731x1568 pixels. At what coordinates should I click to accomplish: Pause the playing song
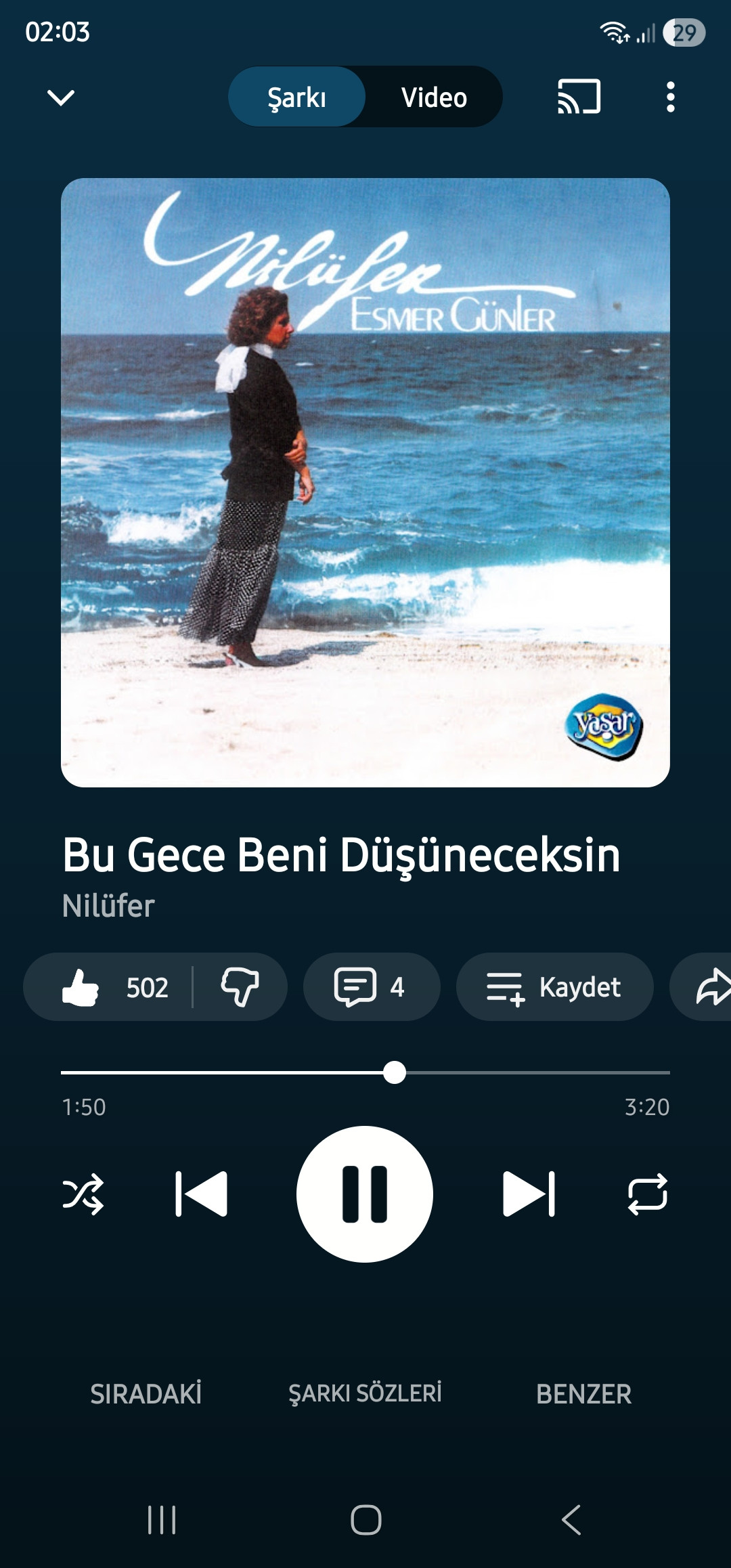tap(365, 1194)
